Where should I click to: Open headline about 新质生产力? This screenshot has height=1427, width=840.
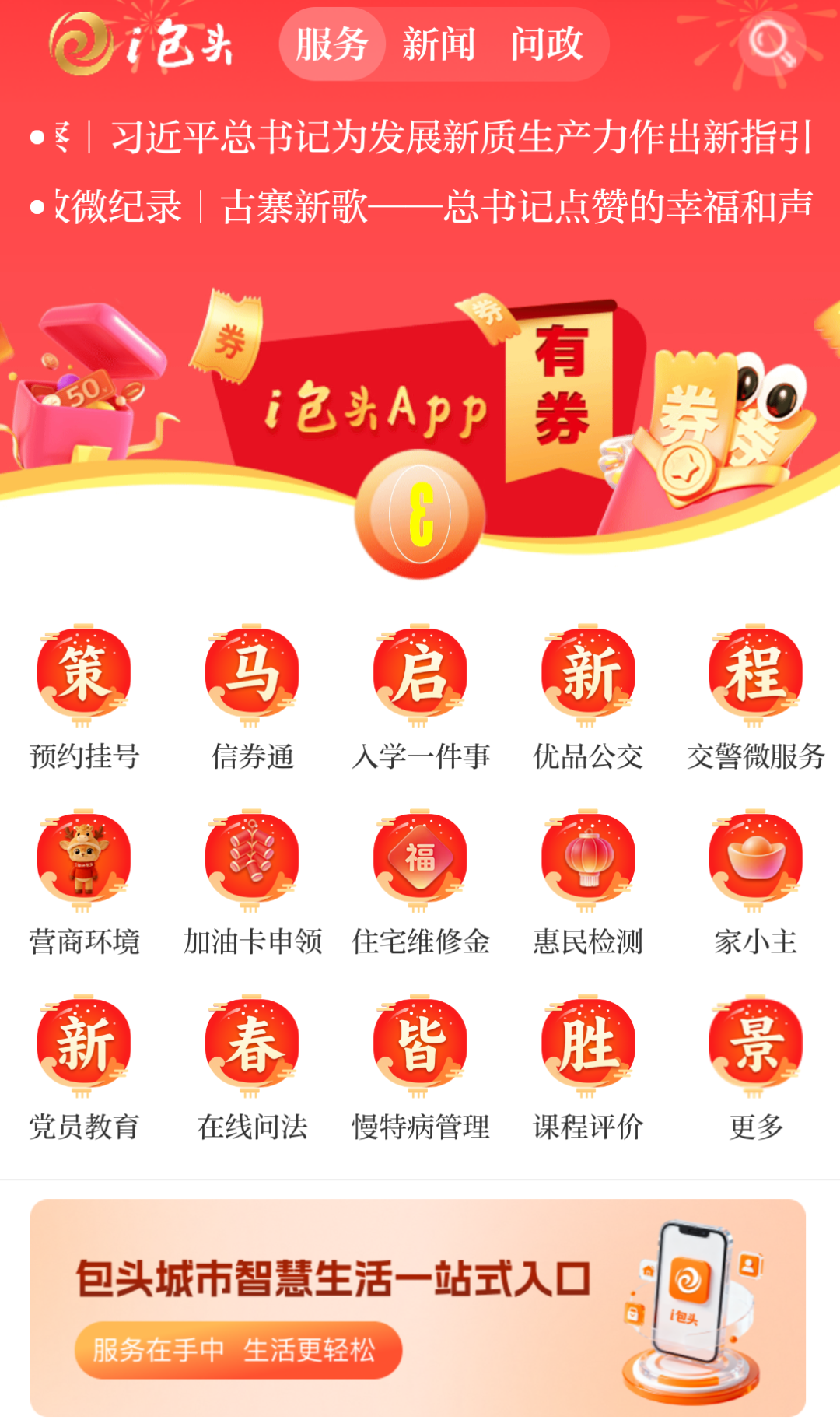click(460, 138)
